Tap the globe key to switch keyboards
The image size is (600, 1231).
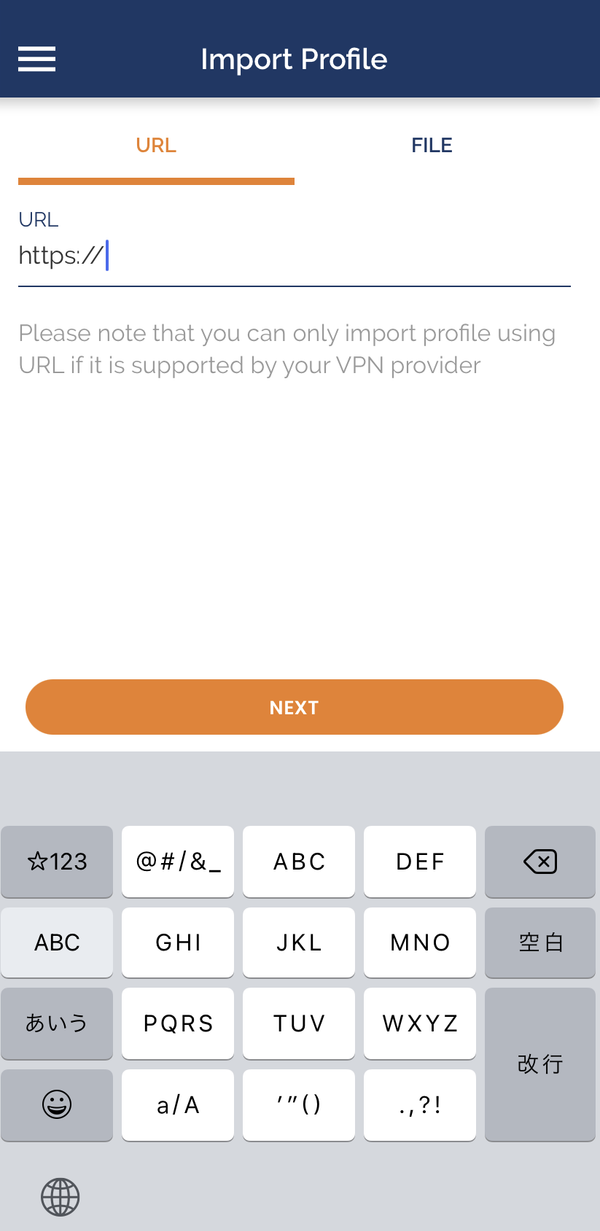coord(60,1196)
